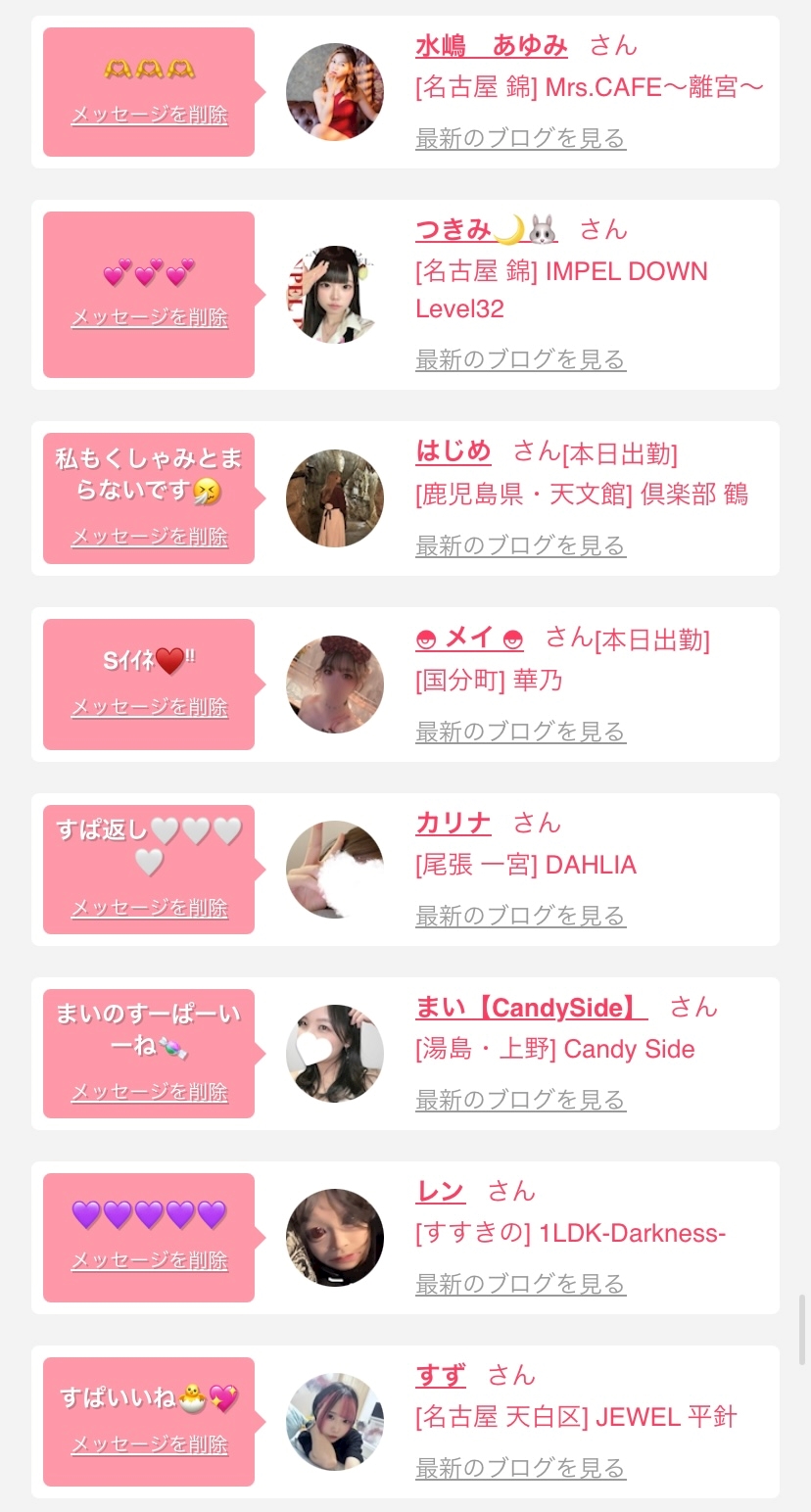The height and width of the screenshot is (1512, 811).
Task: Open まい【CandySide】 profile name link
Action: [x=531, y=1008]
